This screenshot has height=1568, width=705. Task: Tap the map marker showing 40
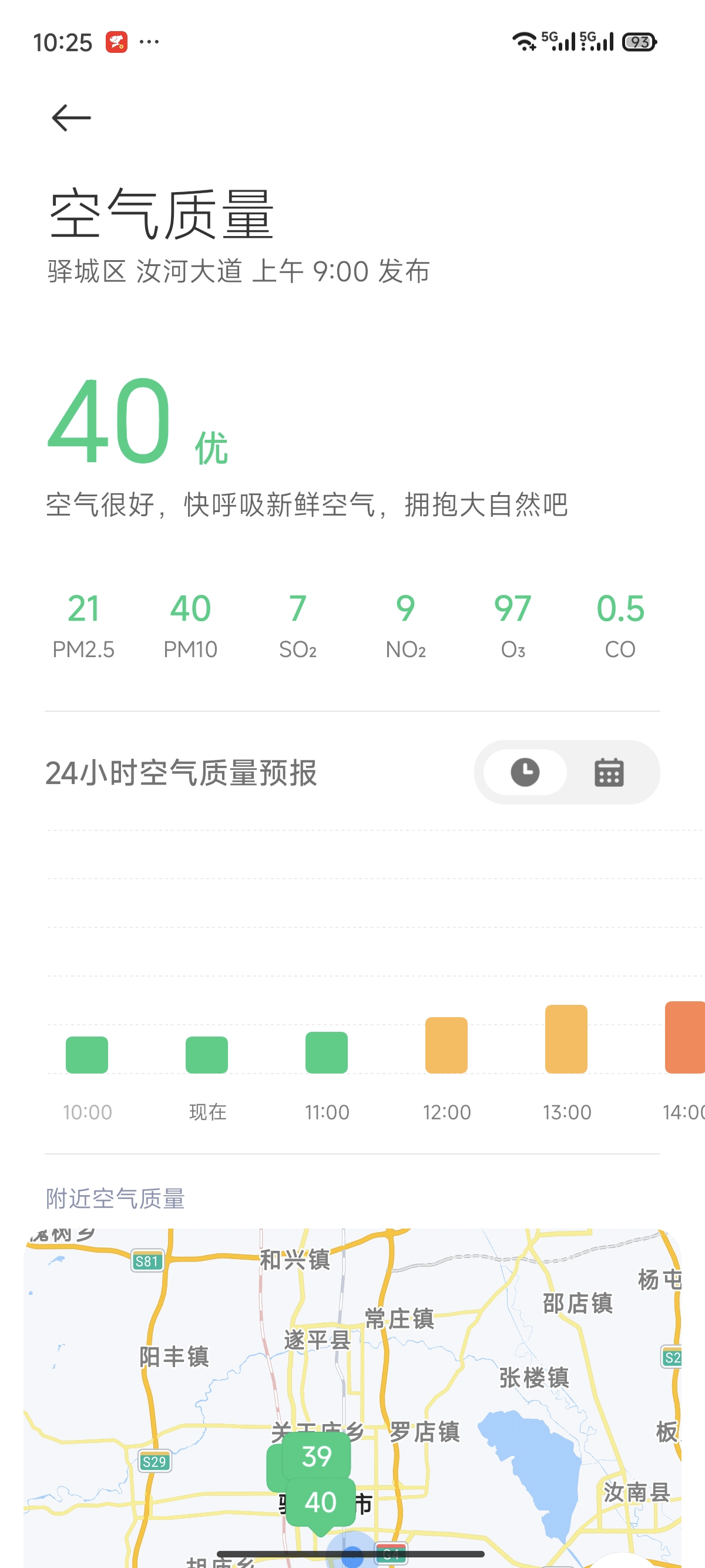coord(320,1502)
